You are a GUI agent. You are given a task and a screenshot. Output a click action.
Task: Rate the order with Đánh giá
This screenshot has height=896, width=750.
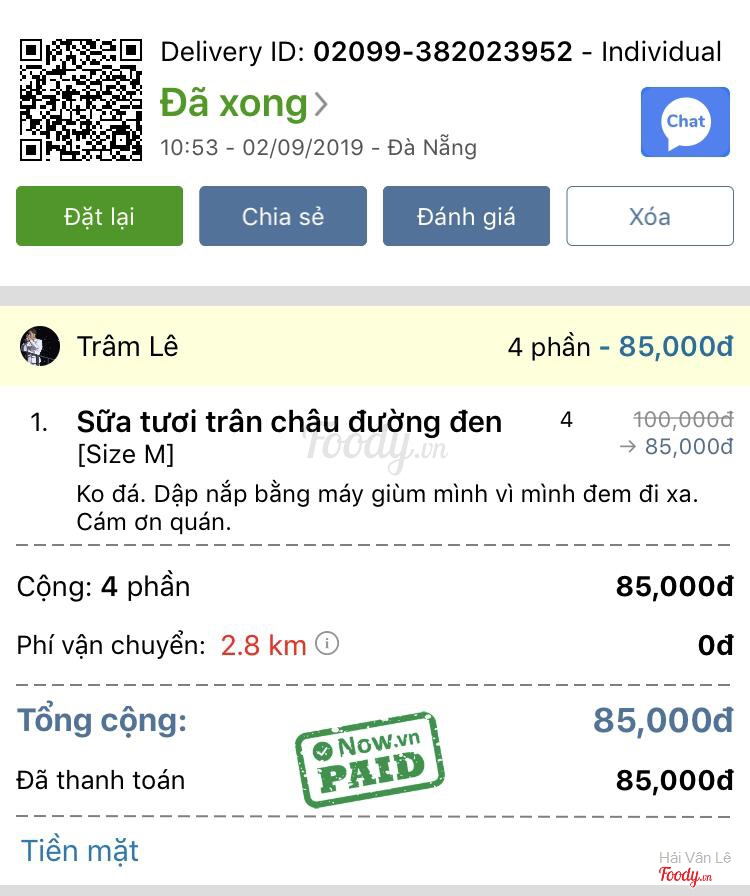click(466, 216)
